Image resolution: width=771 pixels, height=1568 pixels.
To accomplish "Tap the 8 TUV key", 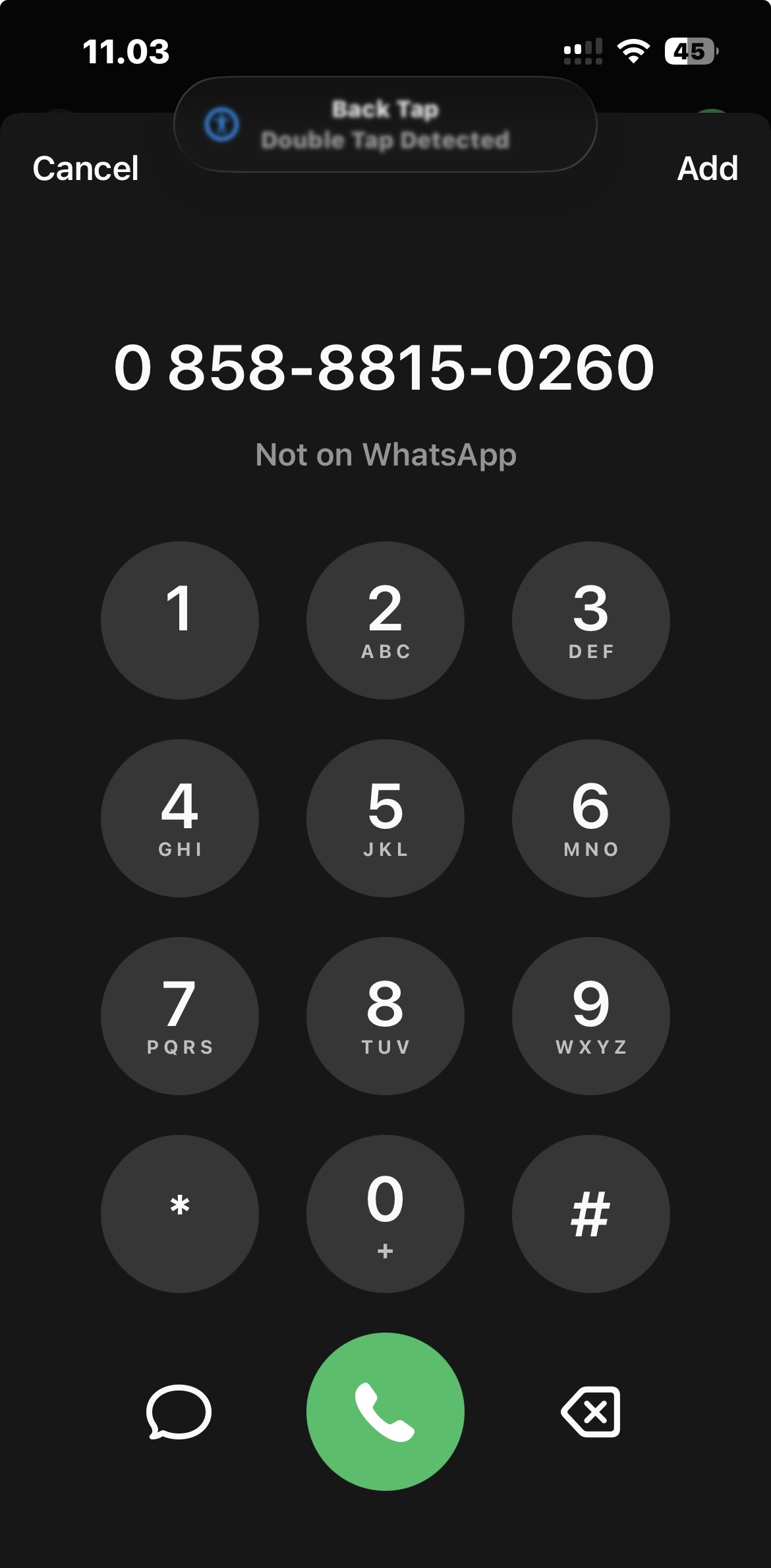I will point(385,1016).
